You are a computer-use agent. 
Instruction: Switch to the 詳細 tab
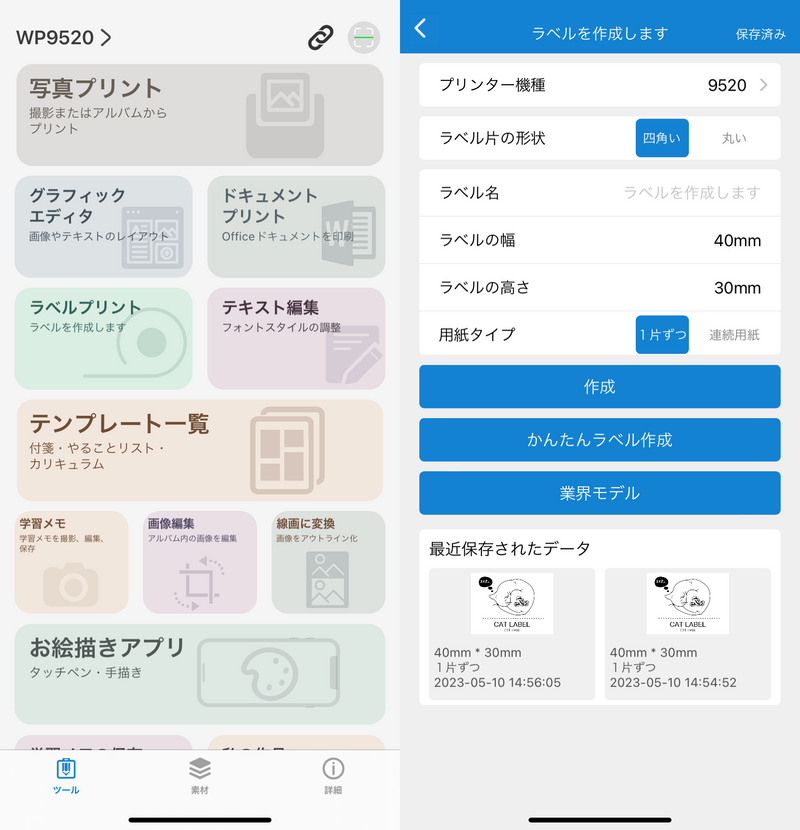333,775
